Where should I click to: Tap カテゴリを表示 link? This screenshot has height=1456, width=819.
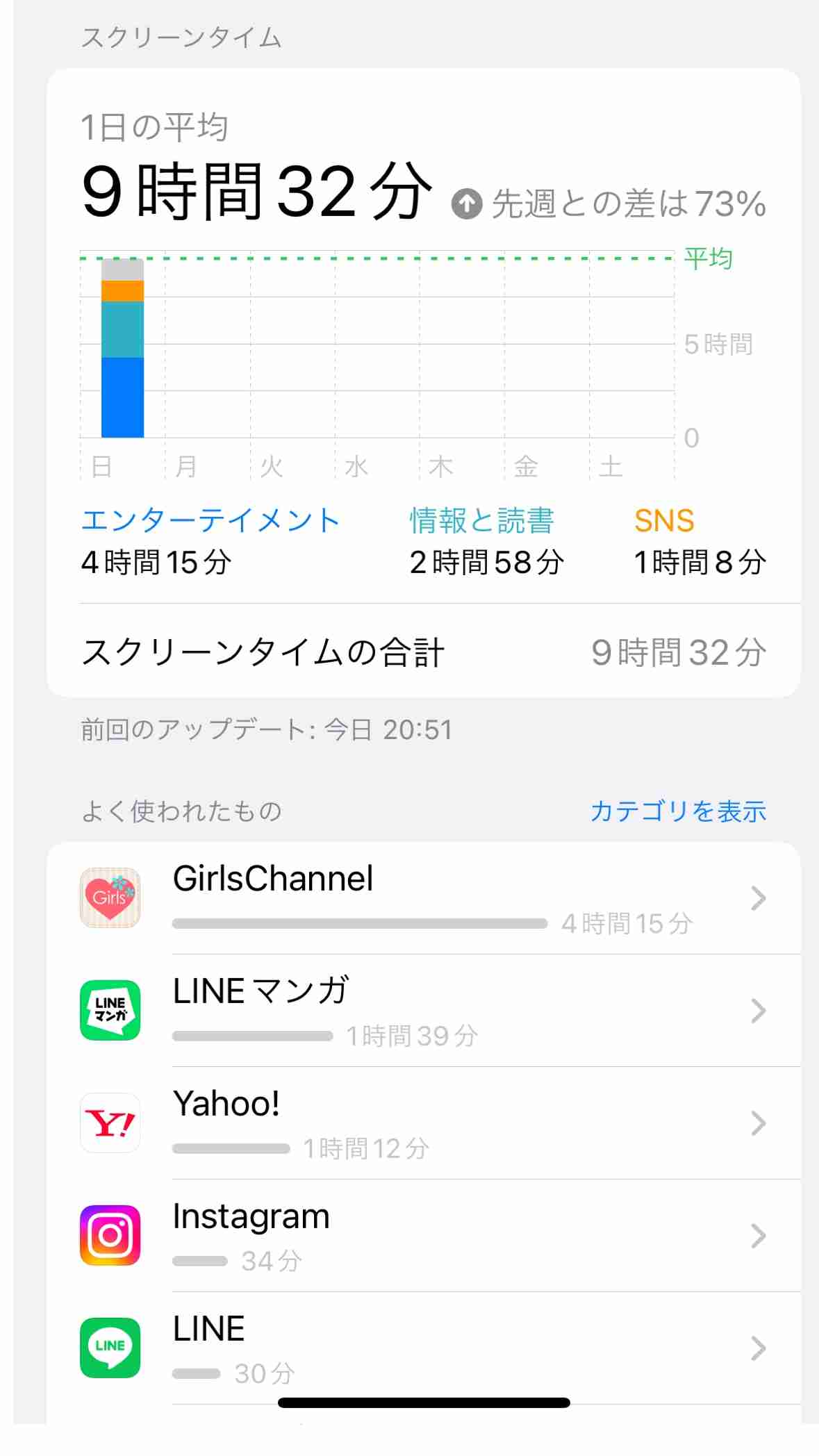678,811
